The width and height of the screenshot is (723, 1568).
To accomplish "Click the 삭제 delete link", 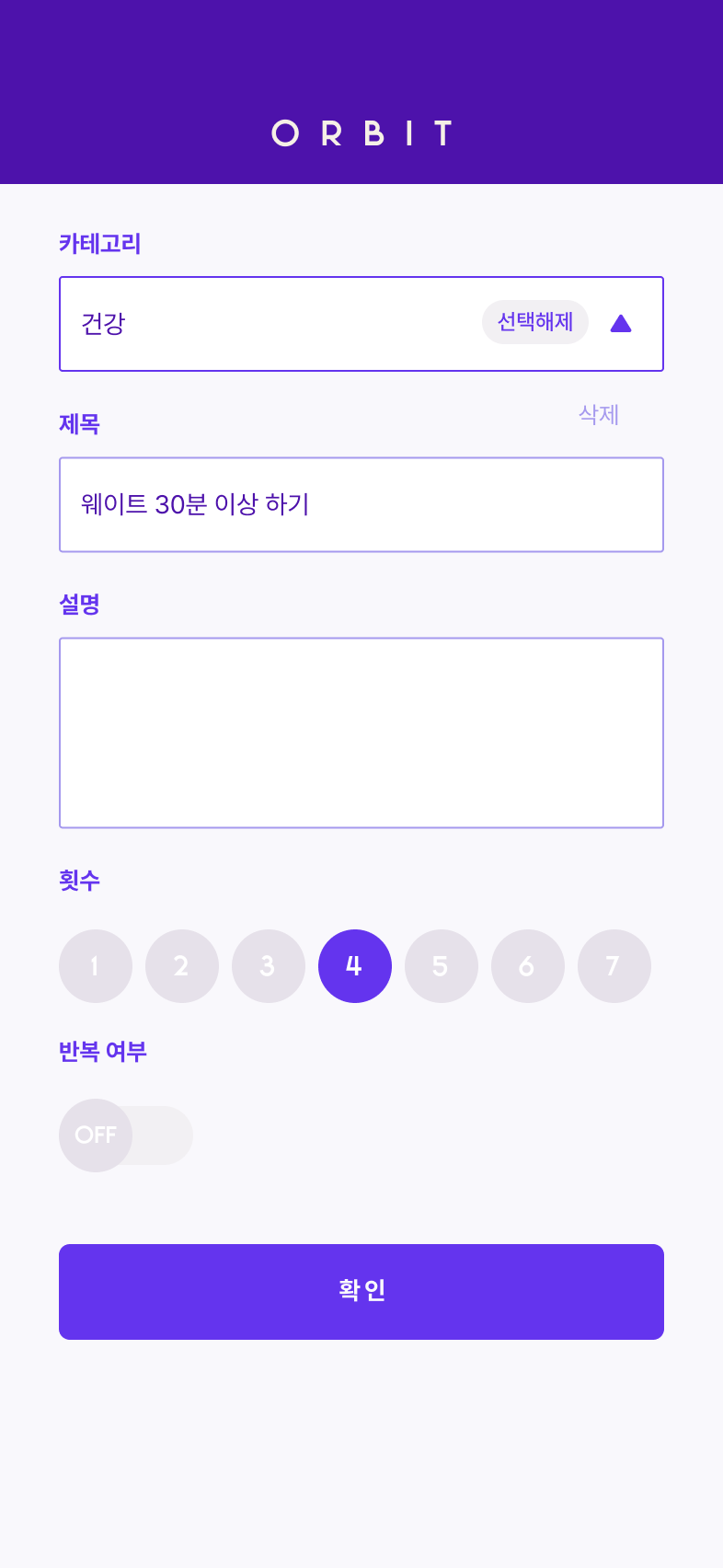I will pyautogui.click(x=597, y=416).
